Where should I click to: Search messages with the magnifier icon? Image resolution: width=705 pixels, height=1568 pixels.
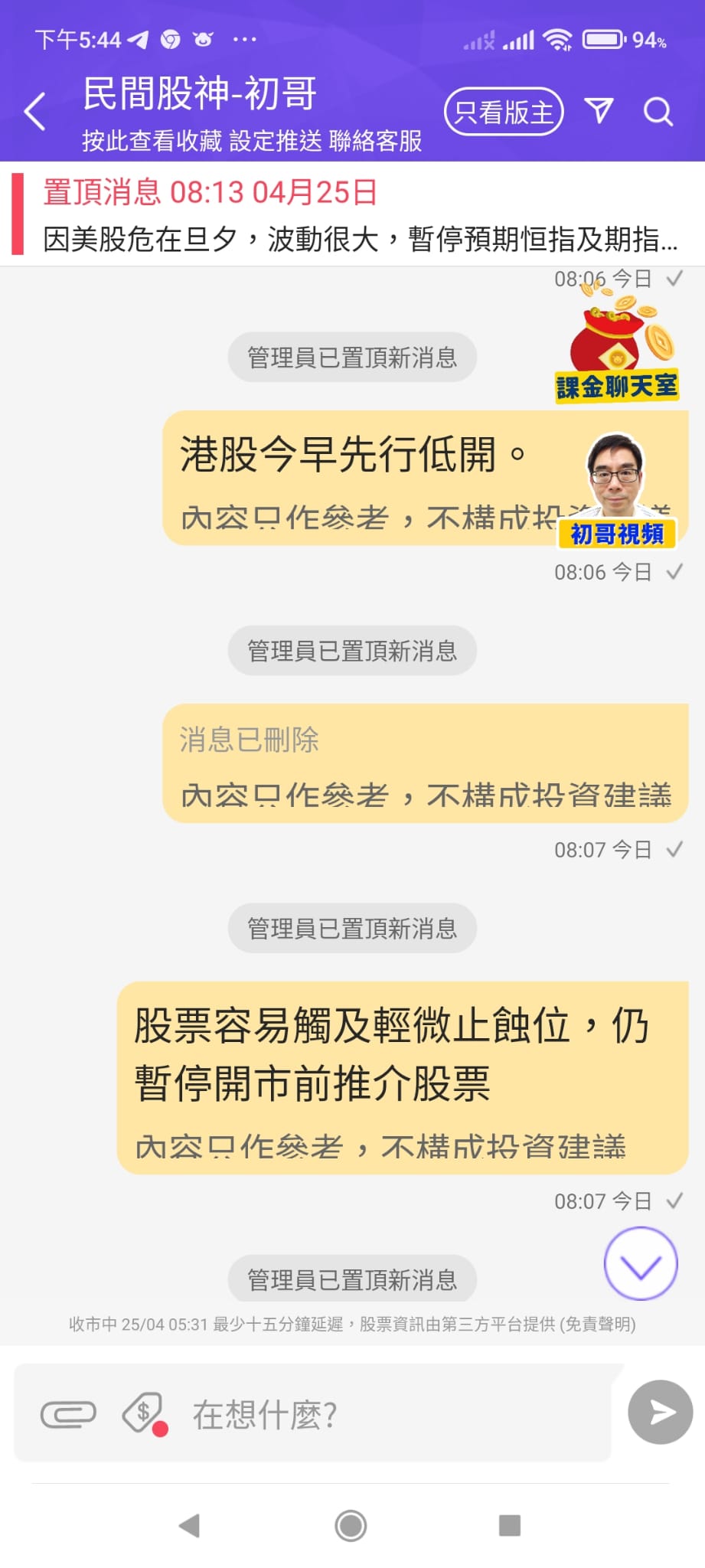coord(658,112)
